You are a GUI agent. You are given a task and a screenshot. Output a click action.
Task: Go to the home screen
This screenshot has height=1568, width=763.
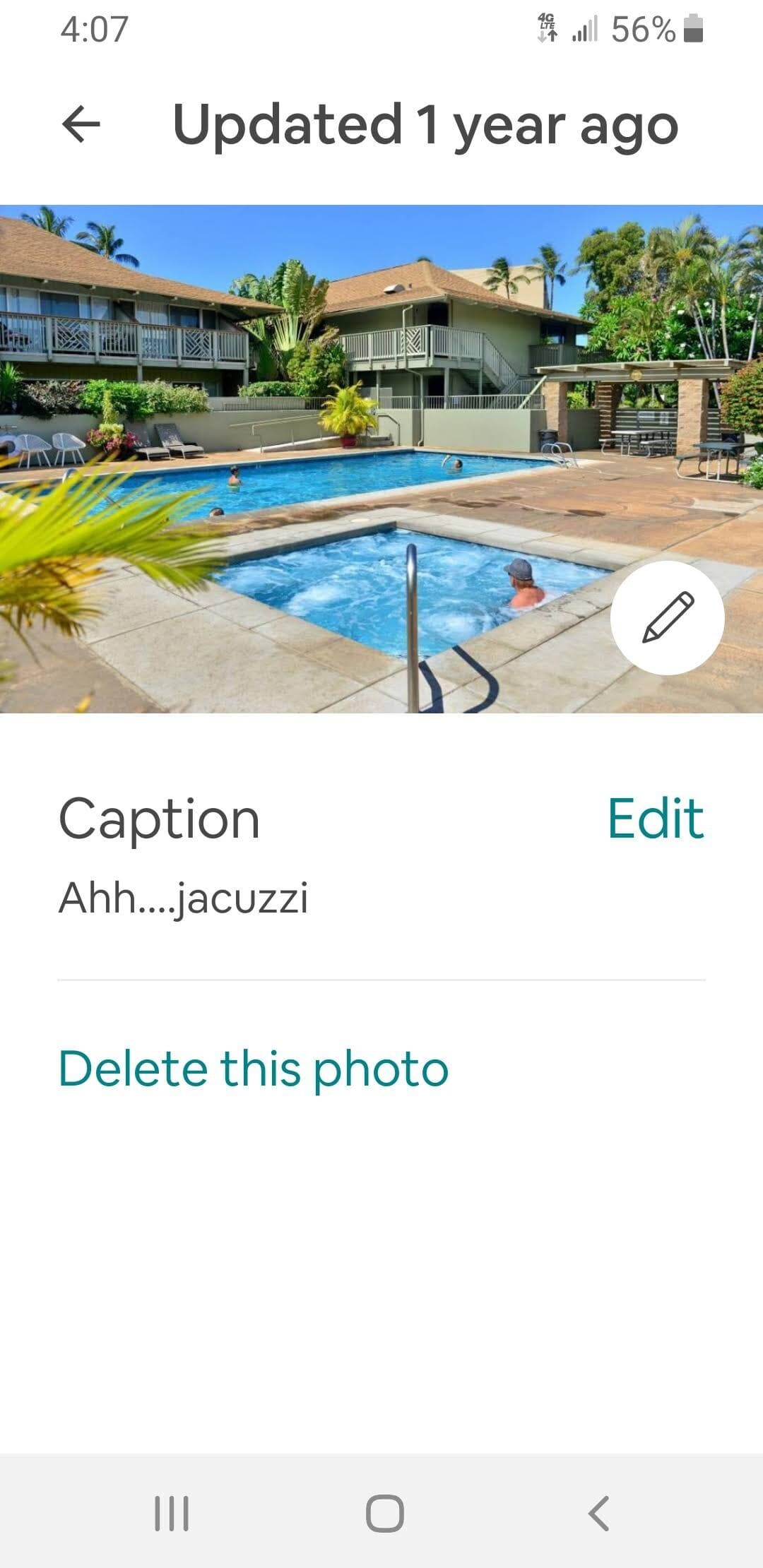point(384,1513)
